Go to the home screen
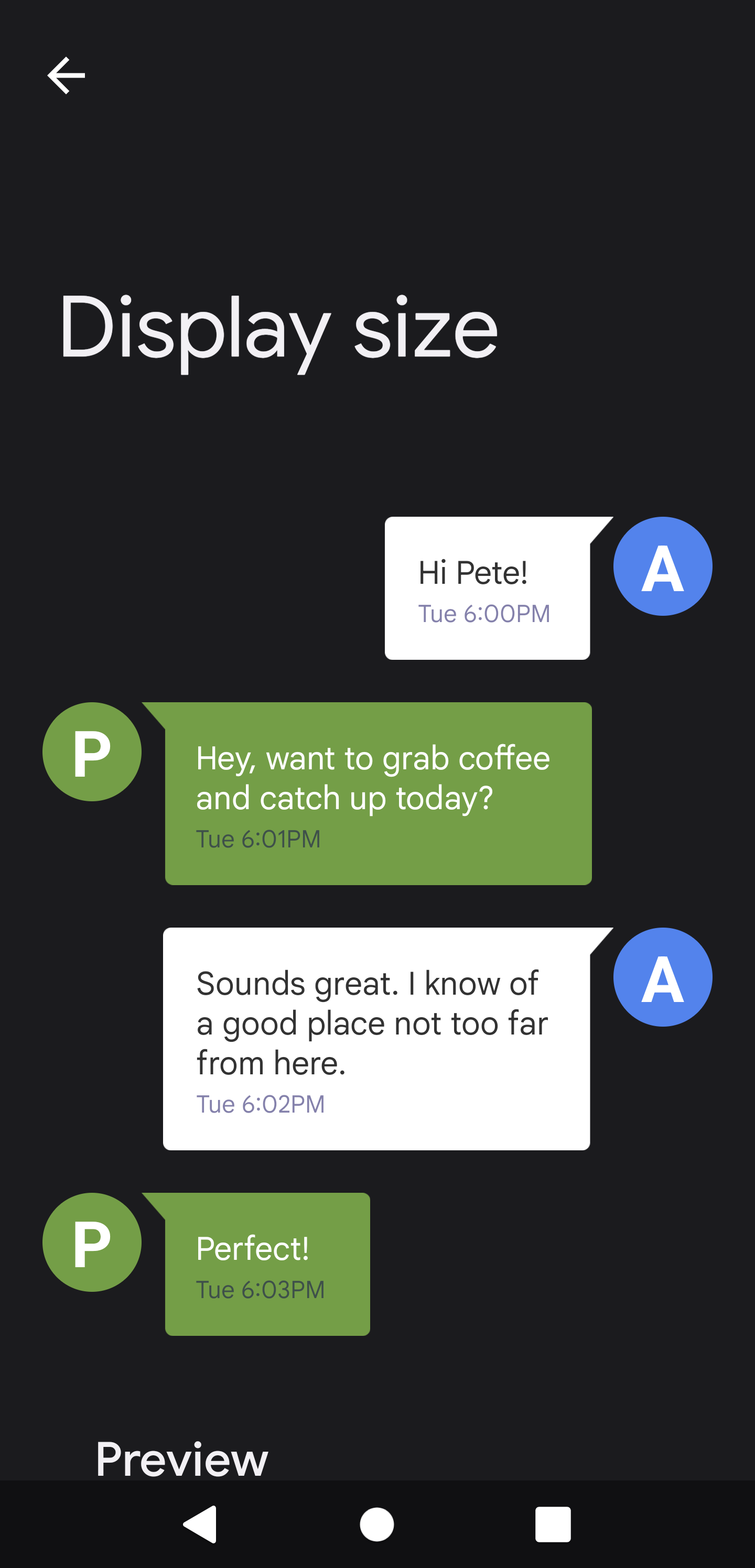Image resolution: width=755 pixels, height=1568 pixels. coord(377,1524)
